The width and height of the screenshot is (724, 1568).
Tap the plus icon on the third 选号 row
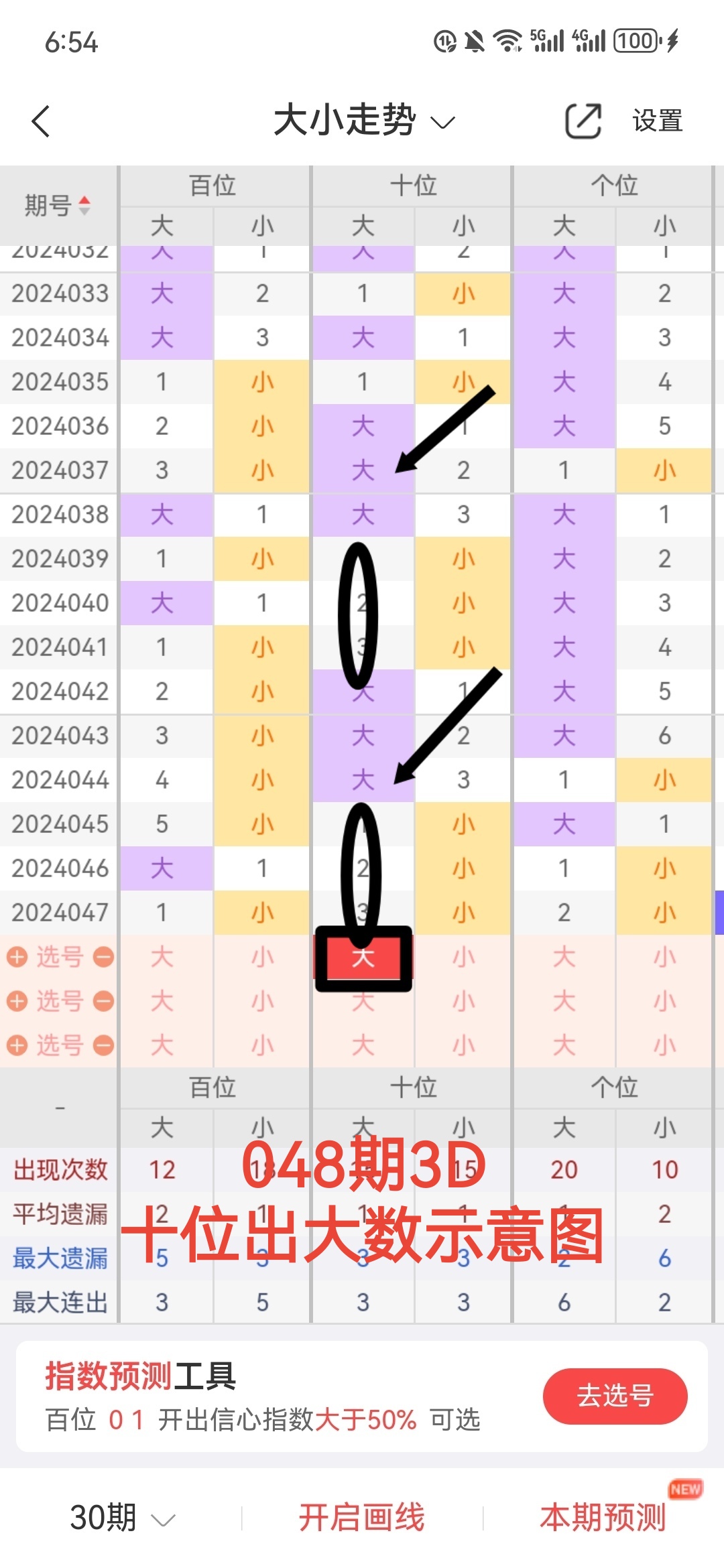point(16,1046)
